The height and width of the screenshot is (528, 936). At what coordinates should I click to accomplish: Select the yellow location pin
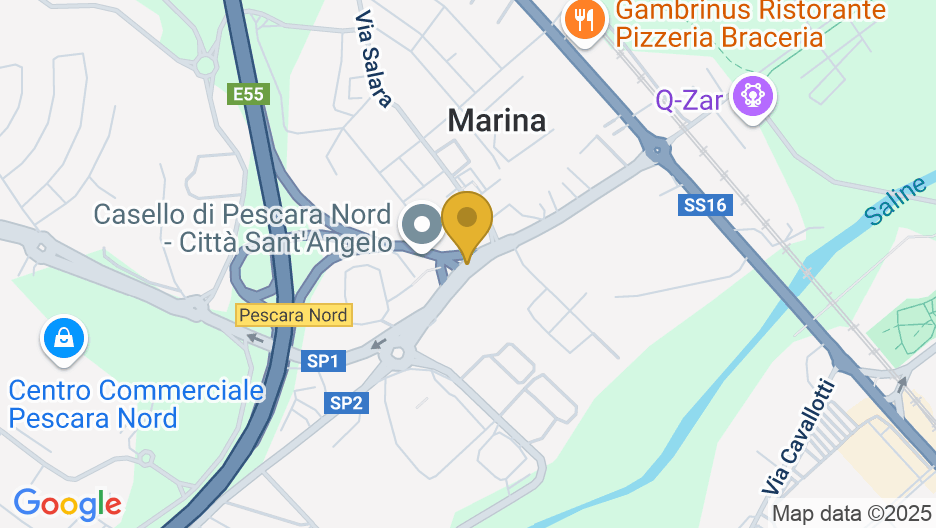tap(467, 220)
